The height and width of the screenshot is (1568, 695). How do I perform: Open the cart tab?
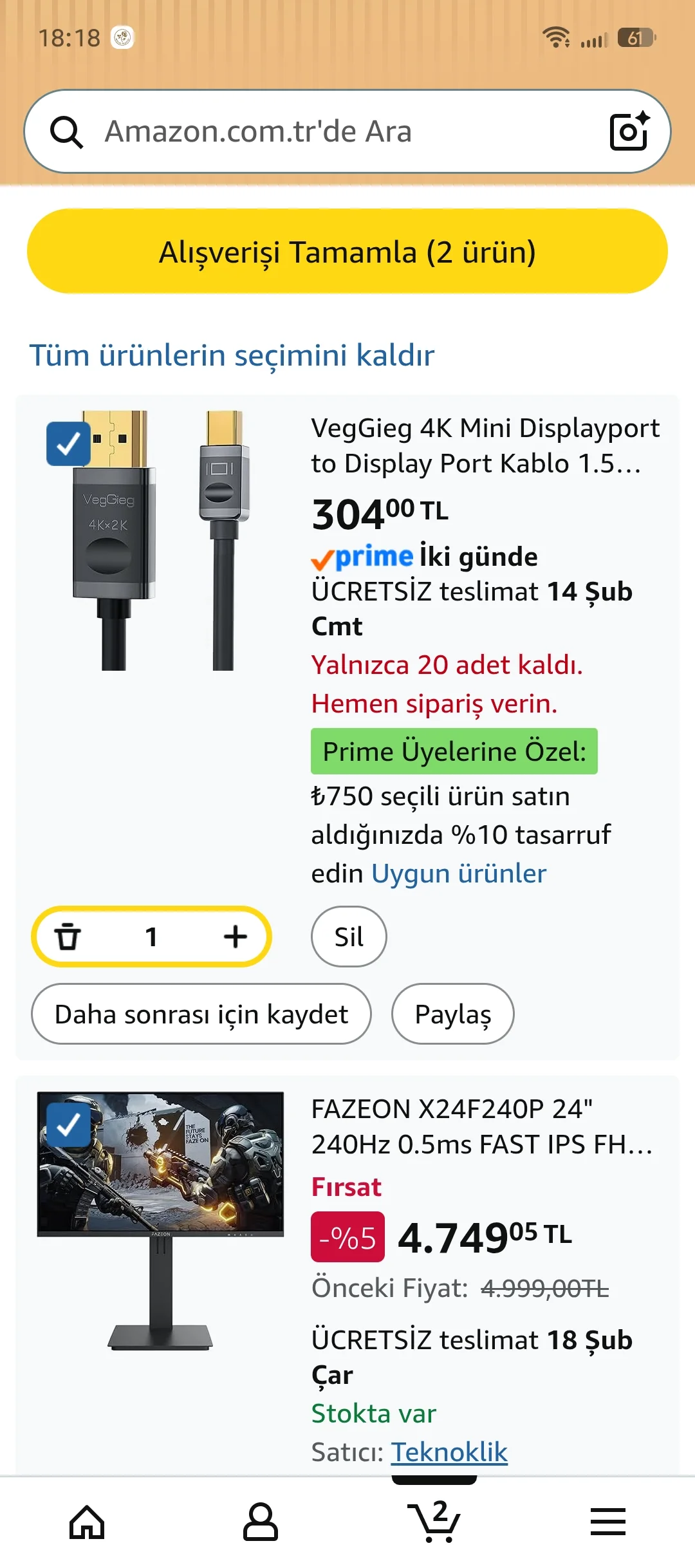click(434, 1523)
